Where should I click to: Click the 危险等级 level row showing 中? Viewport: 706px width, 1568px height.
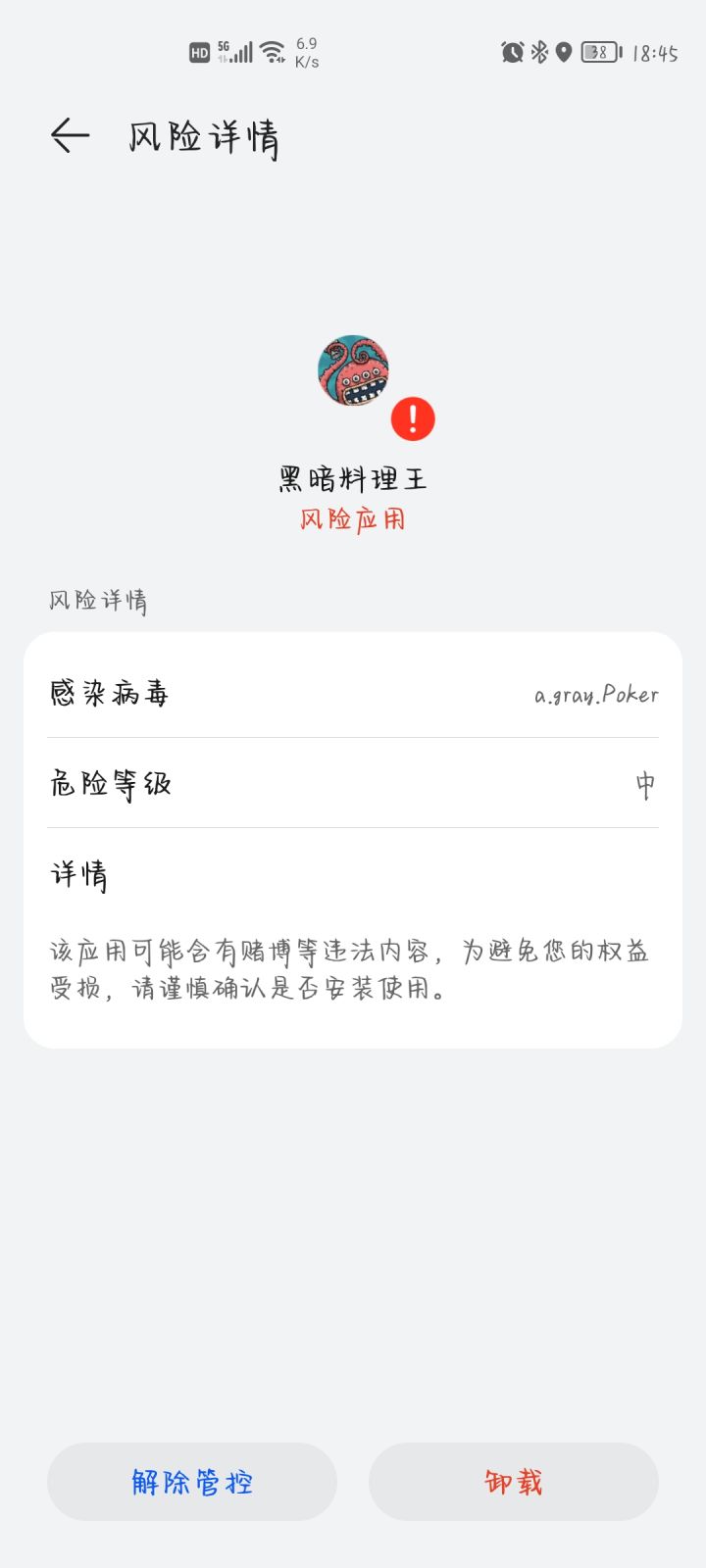click(353, 784)
